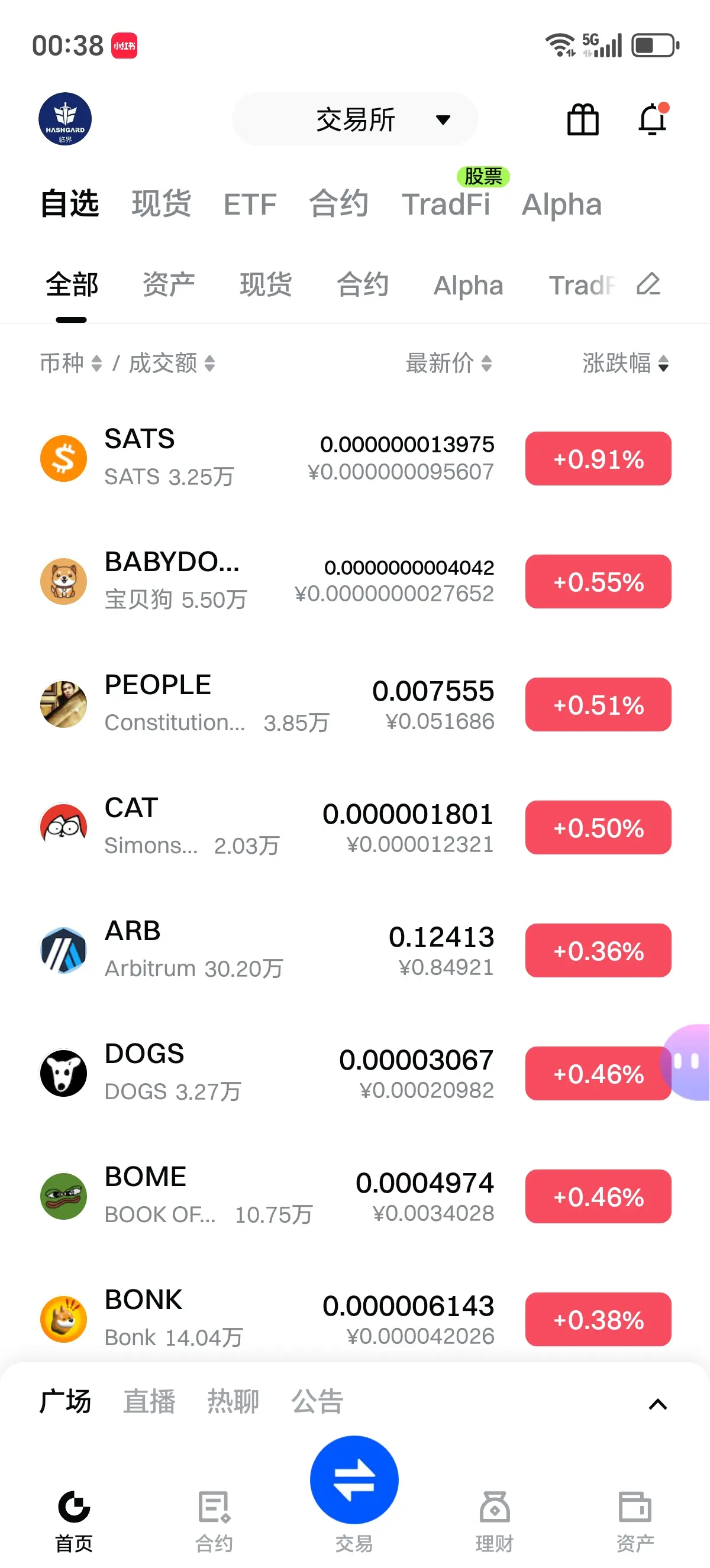This screenshot has width=710, height=1568.
Task: Show the 资产 watchlist filter
Action: pyautogui.click(x=169, y=285)
